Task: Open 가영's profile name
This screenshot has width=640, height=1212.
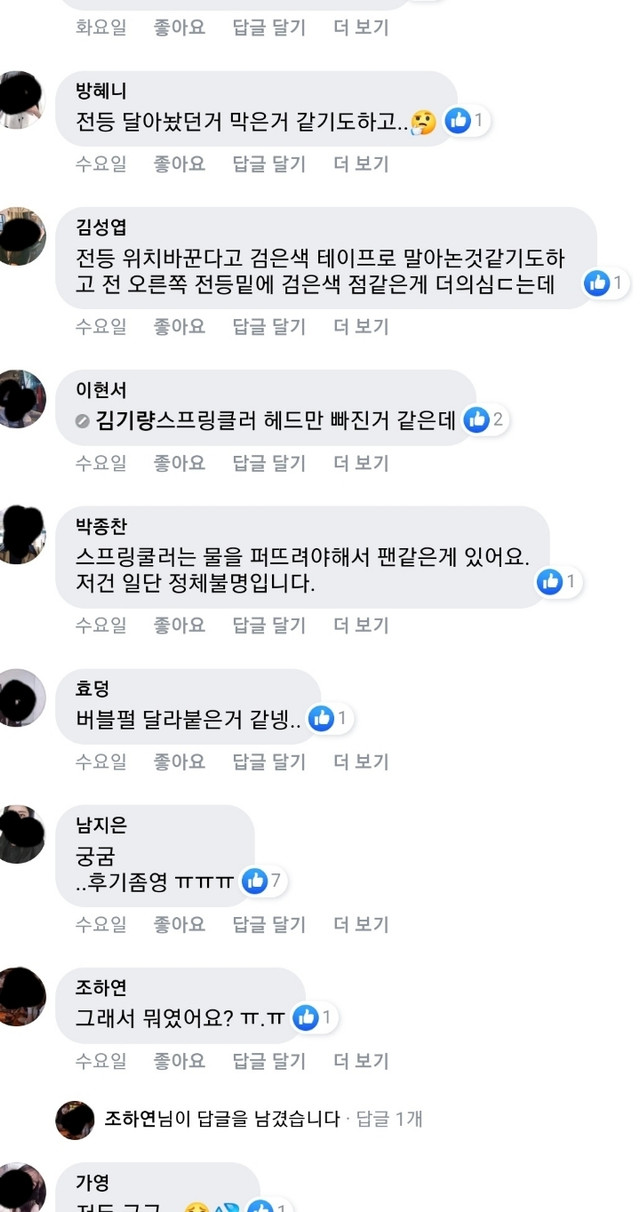Action: click(93, 1182)
